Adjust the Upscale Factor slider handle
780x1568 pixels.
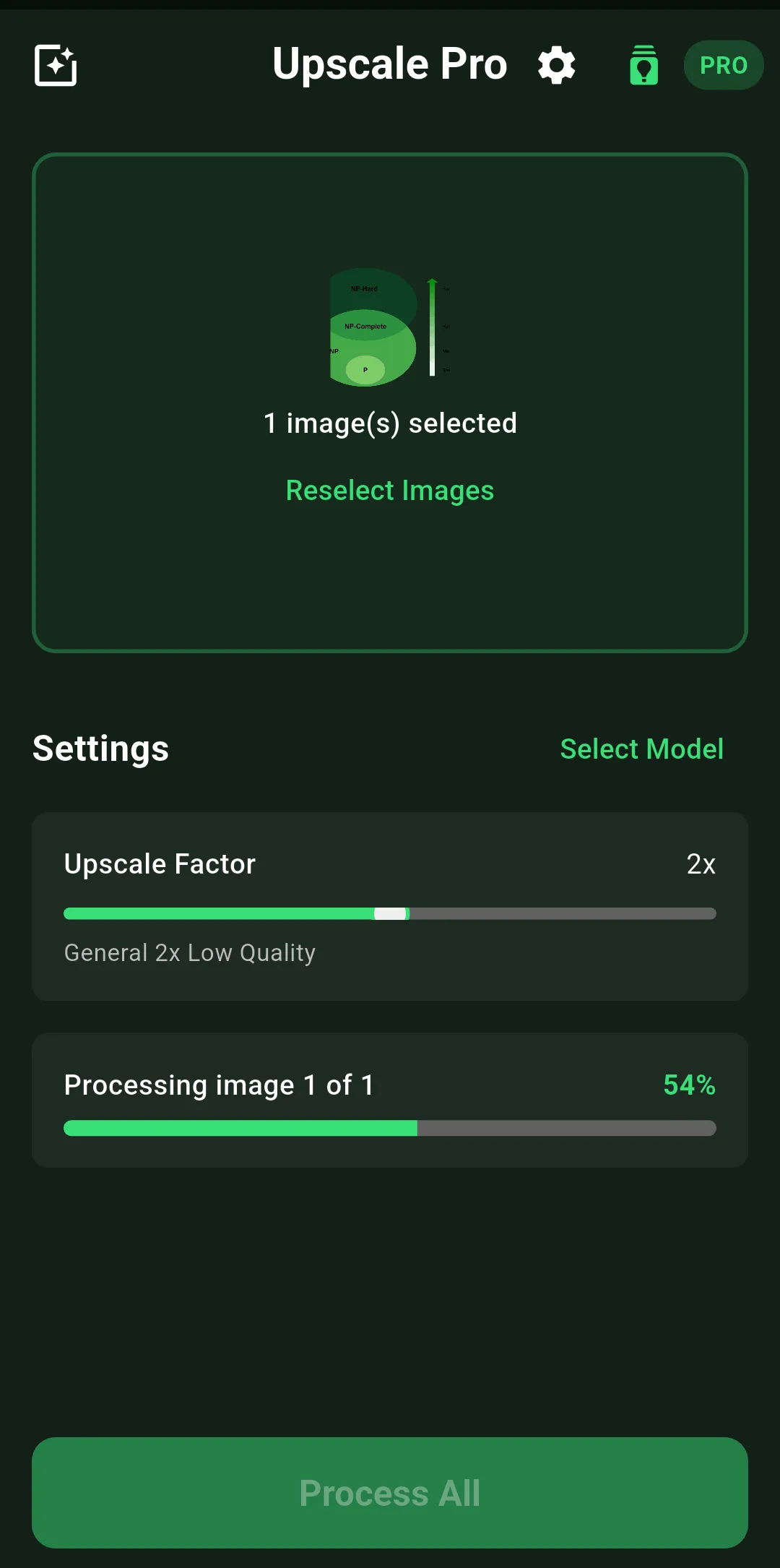pyautogui.click(x=391, y=913)
